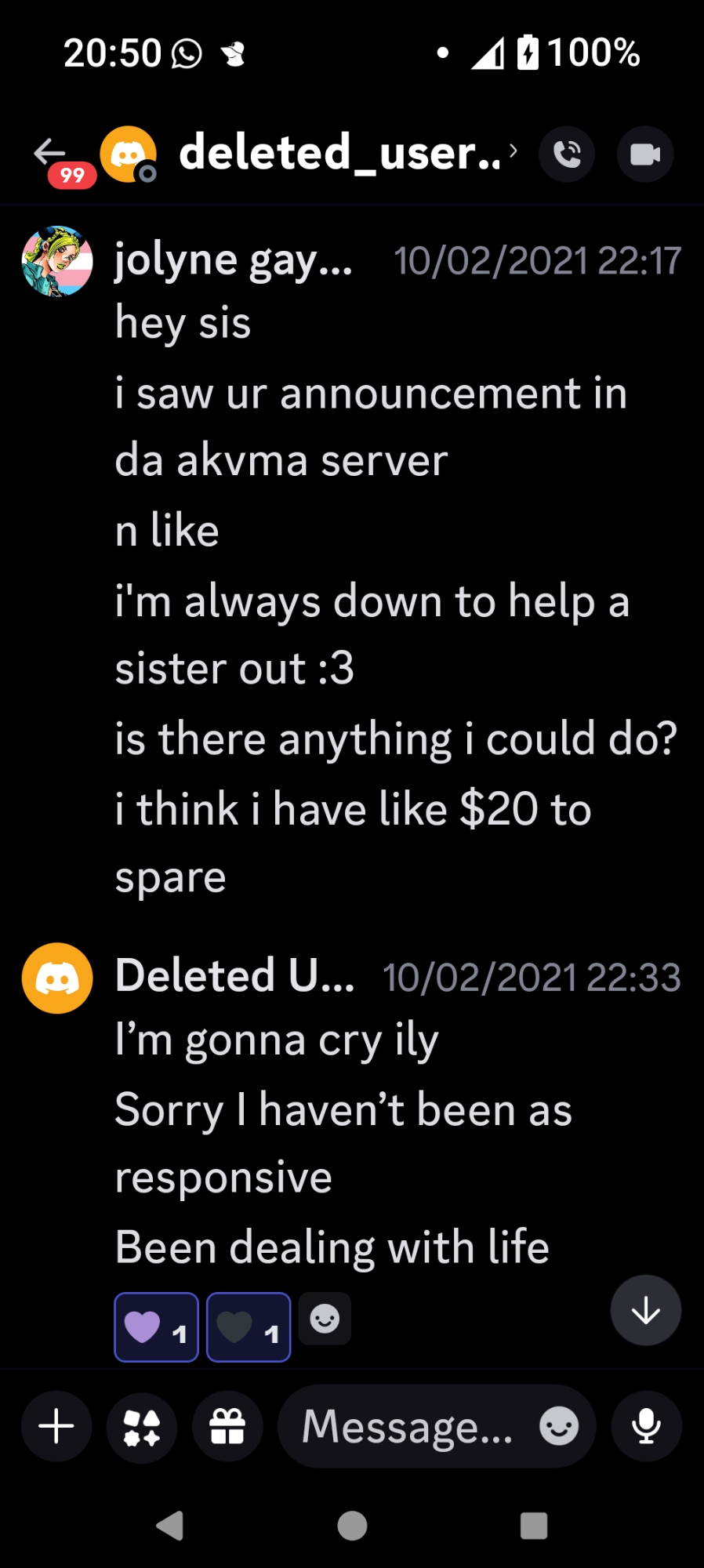
Task: Record a voice message with the microphone
Action: click(x=646, y=1426)
